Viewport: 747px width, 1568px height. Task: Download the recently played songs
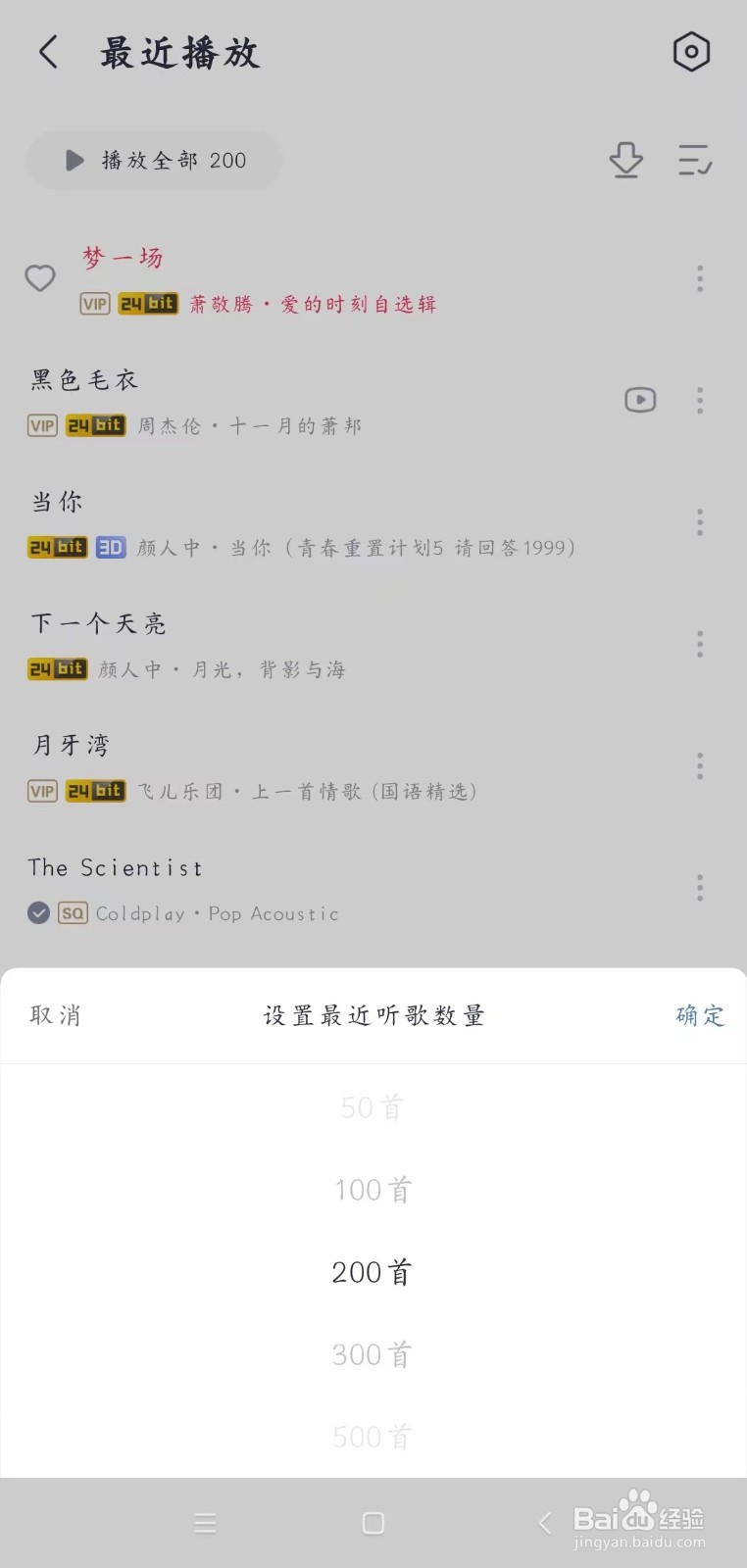[626, 160]
